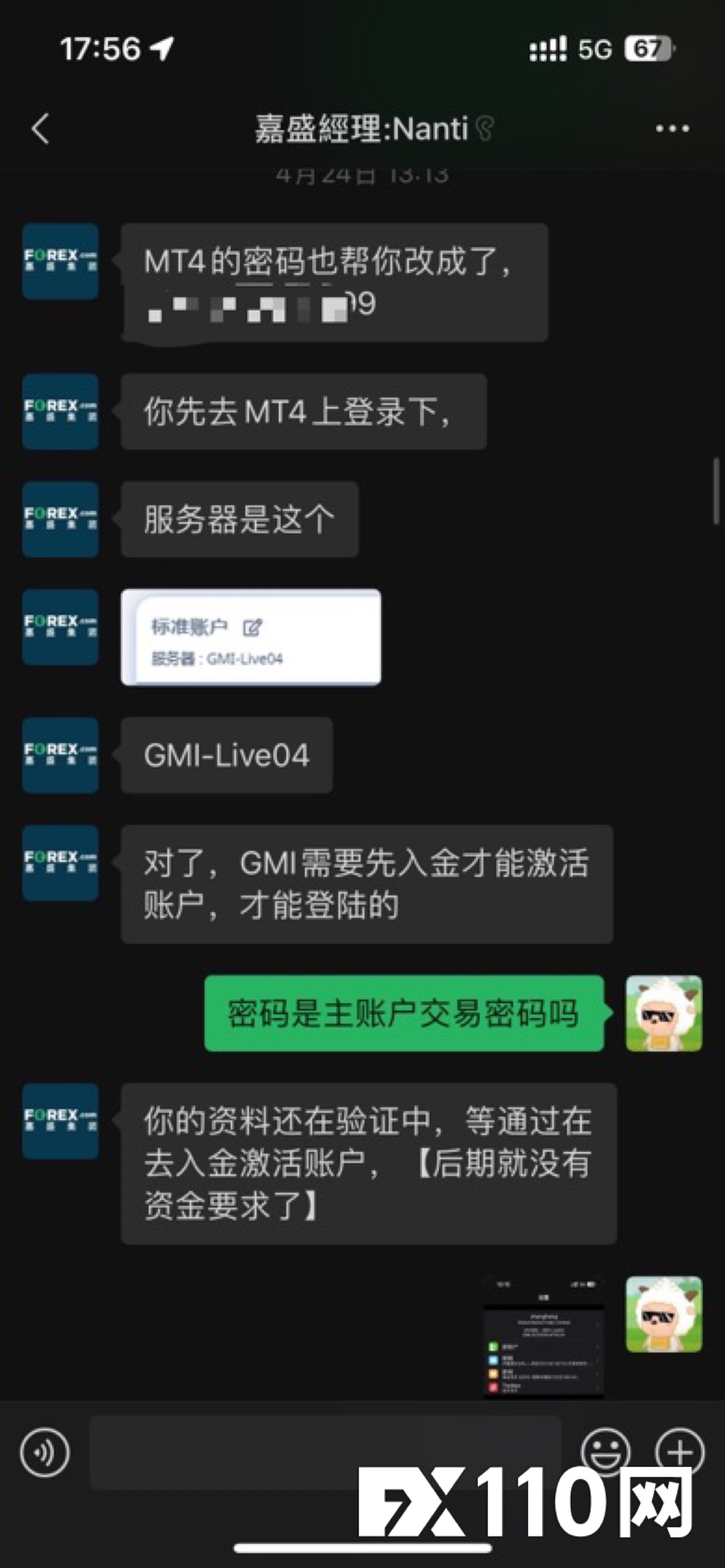
Task: Go back from the Nanti chat
Action: click(41, 129)
